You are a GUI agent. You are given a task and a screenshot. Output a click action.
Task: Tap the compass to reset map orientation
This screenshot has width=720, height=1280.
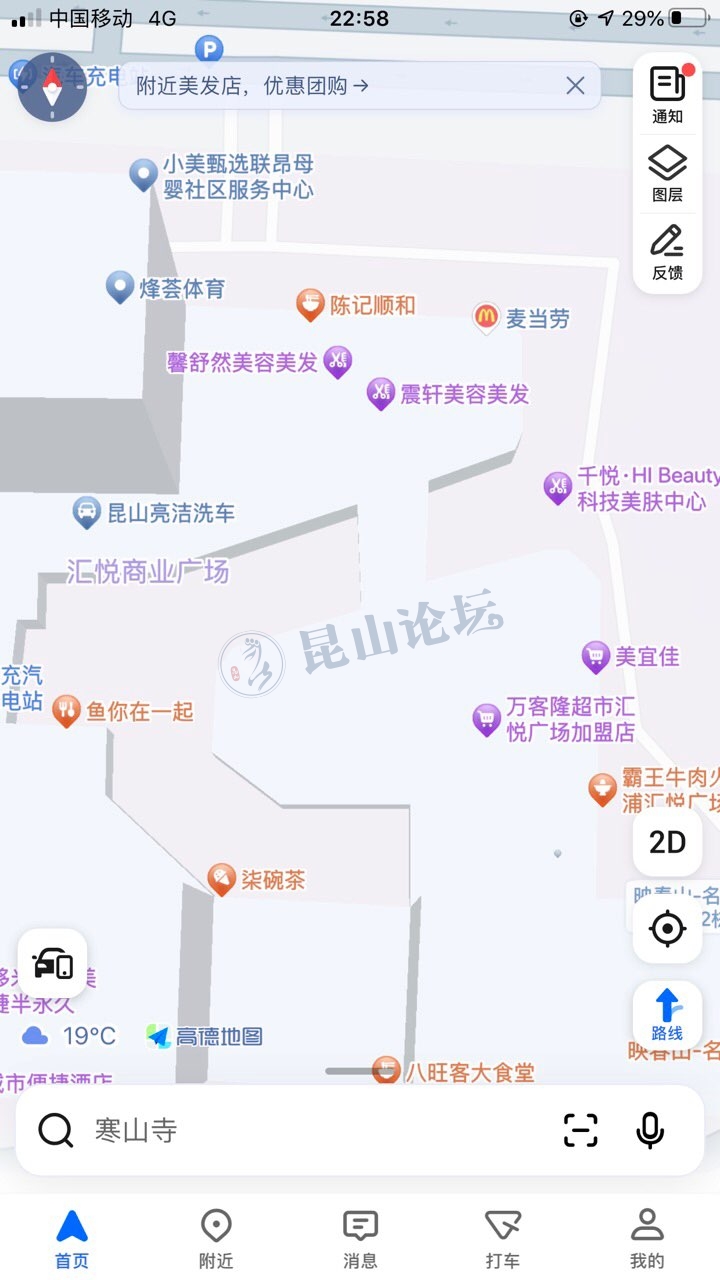53,86
